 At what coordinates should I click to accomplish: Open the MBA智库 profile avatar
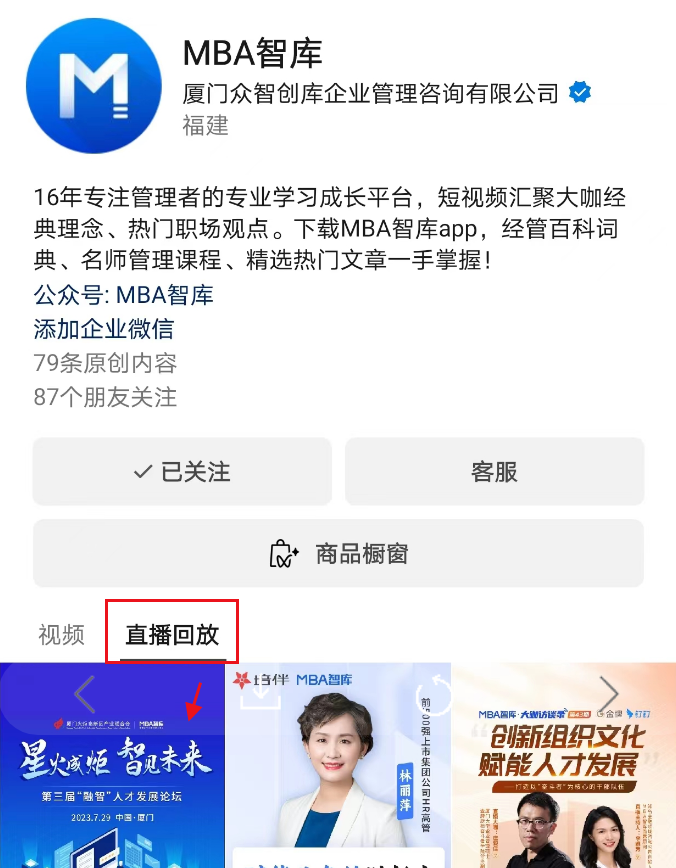[93, 86]
